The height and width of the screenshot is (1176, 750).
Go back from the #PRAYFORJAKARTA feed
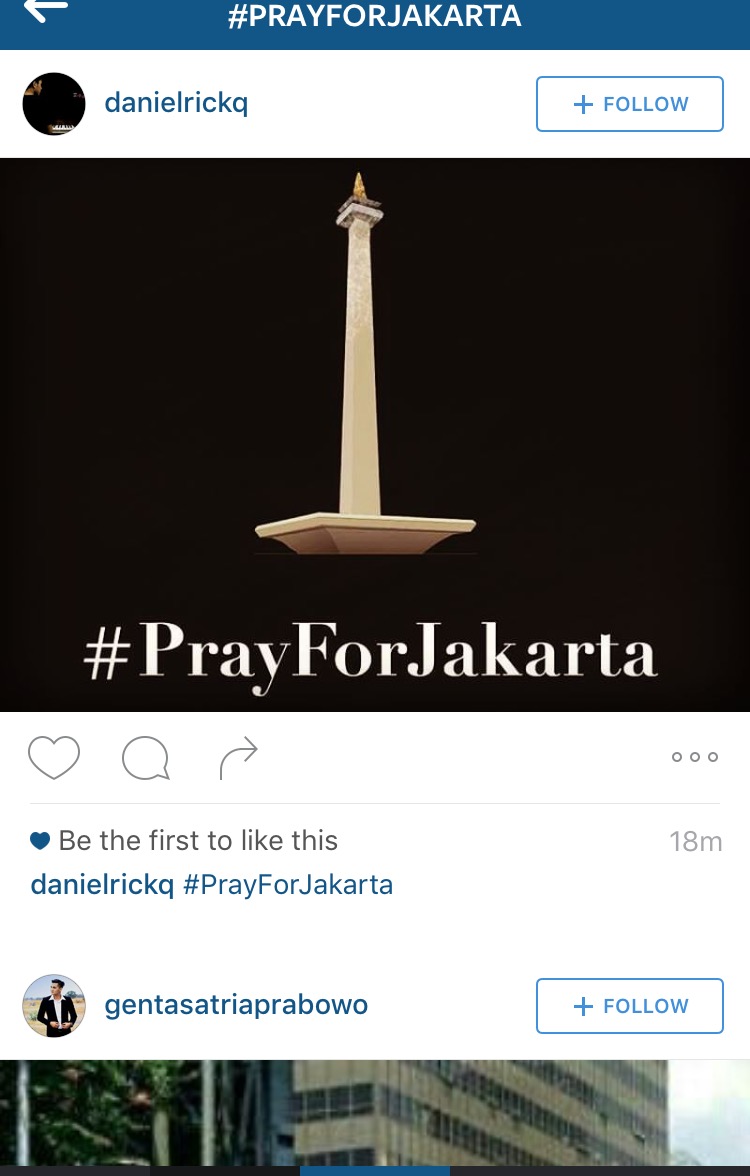coord(45,10)
